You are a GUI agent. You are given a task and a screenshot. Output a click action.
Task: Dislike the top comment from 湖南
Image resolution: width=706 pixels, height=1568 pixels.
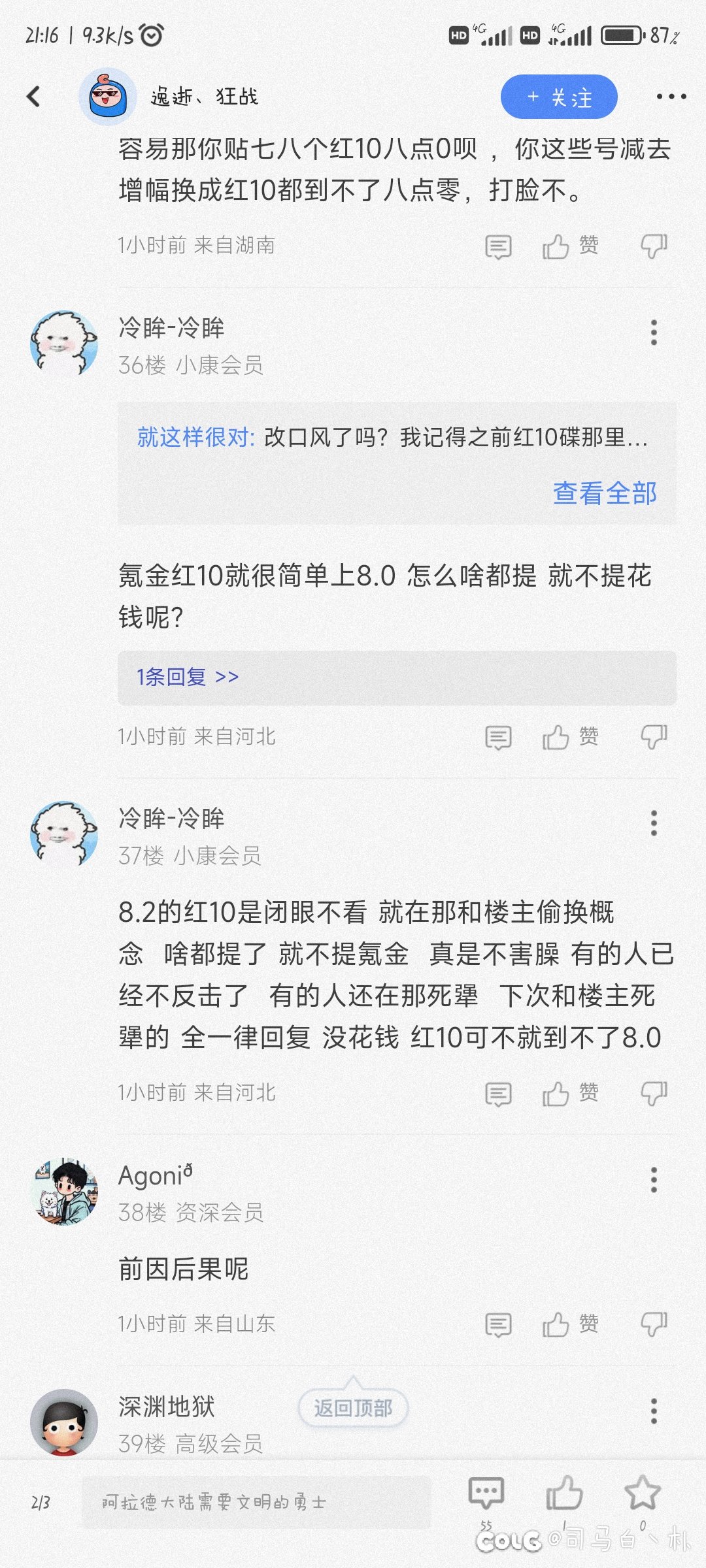click(x=654, y=246)
